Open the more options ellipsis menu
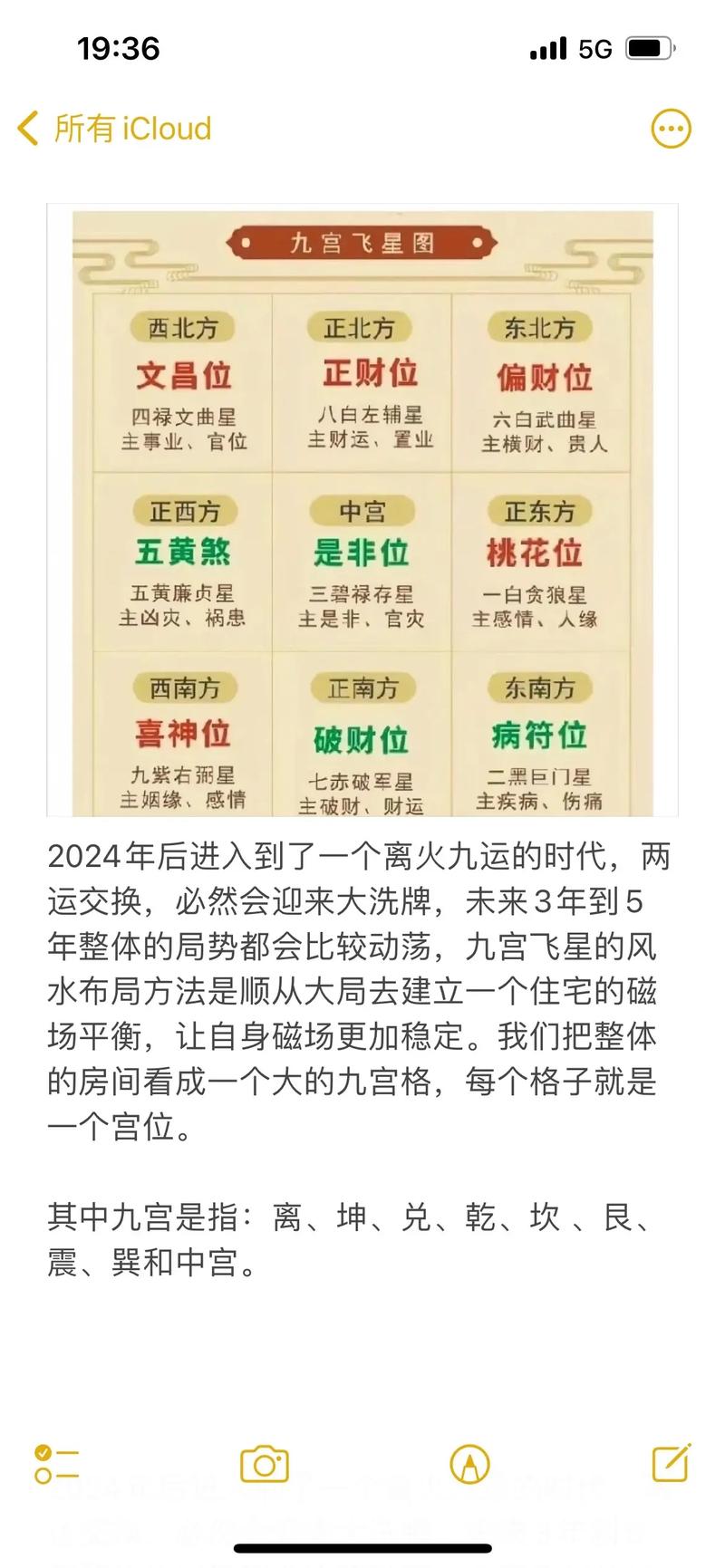 (x=672, y=129)
